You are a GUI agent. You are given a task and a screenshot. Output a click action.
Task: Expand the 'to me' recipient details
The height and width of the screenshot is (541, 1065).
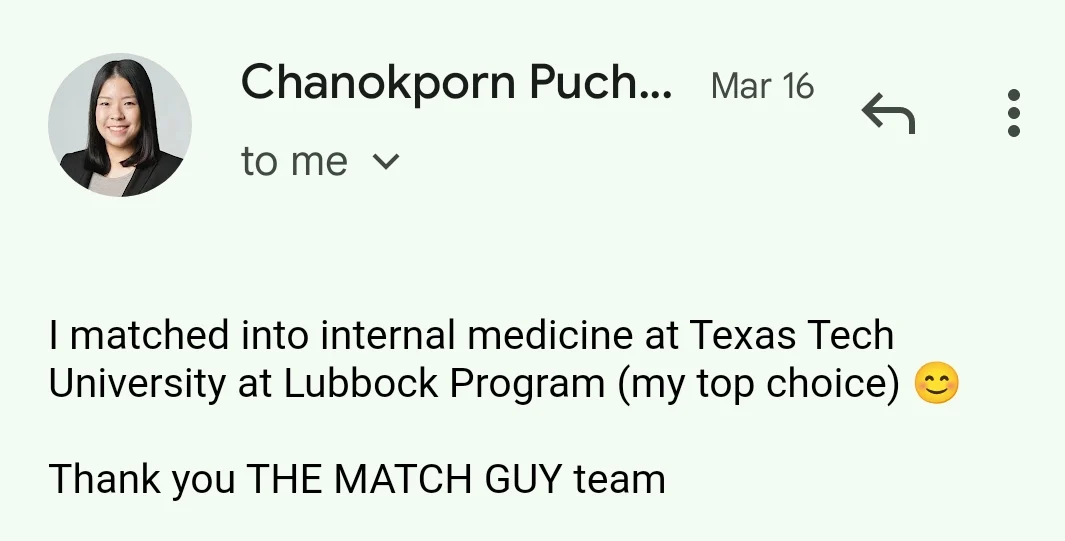pyautogui.click(x=385, y=162)
